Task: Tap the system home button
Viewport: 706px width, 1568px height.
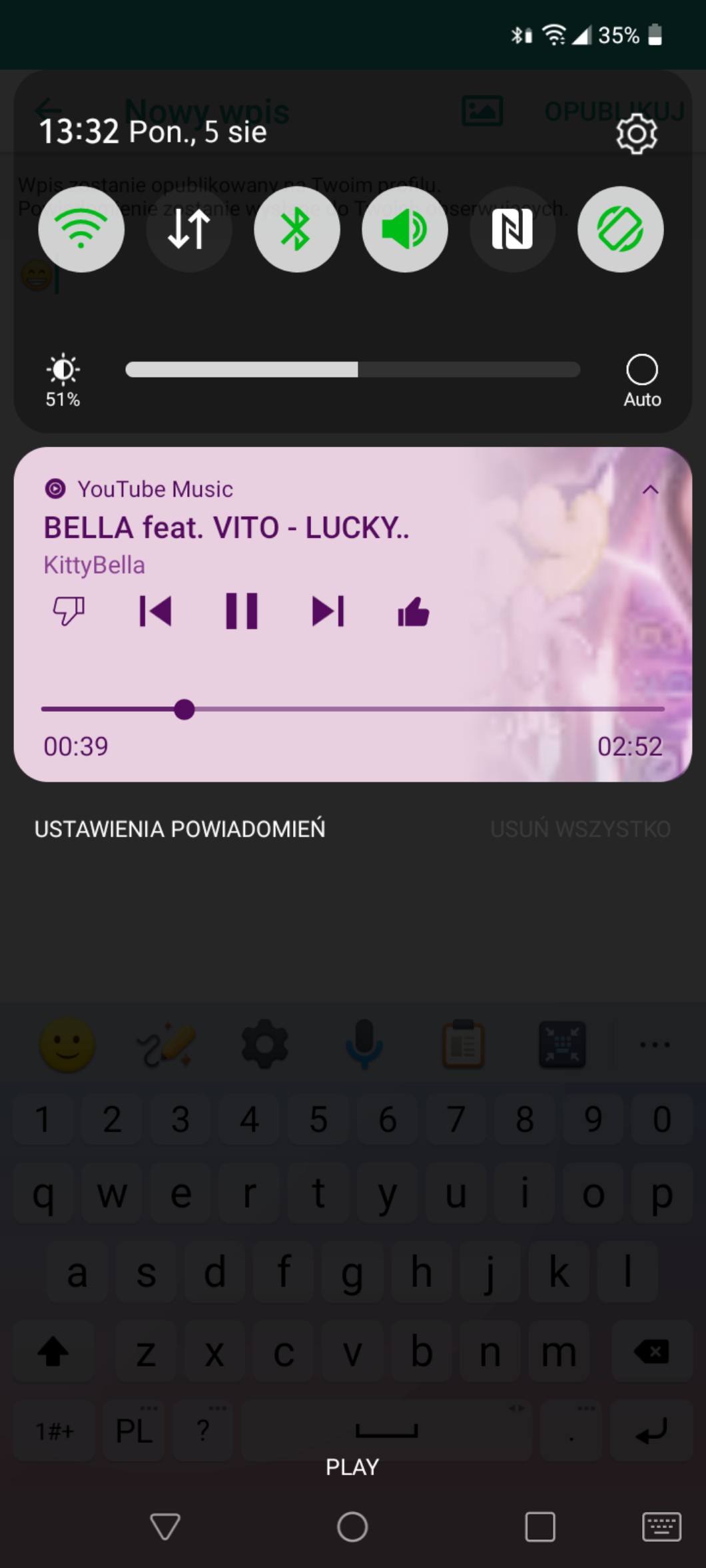Action: pos(352,1527)
